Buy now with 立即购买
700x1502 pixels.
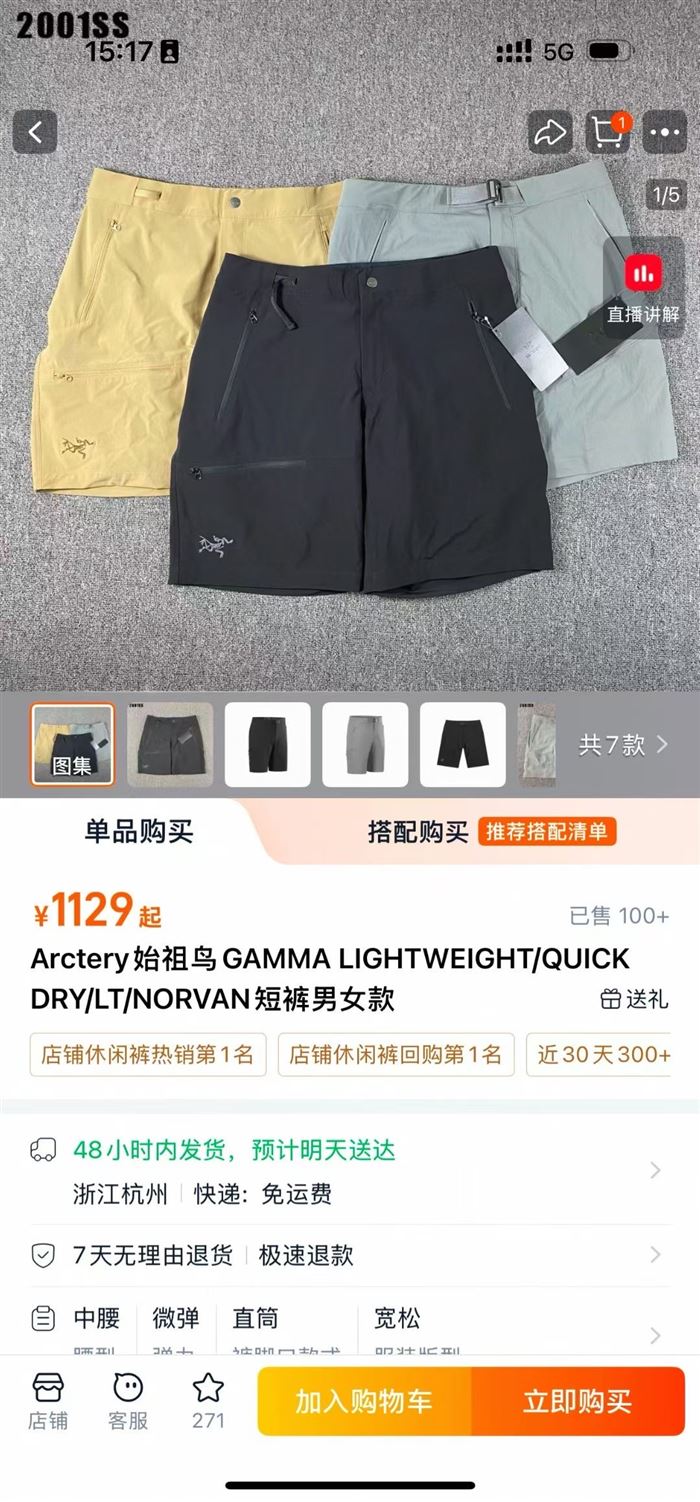coord(578,1401)
